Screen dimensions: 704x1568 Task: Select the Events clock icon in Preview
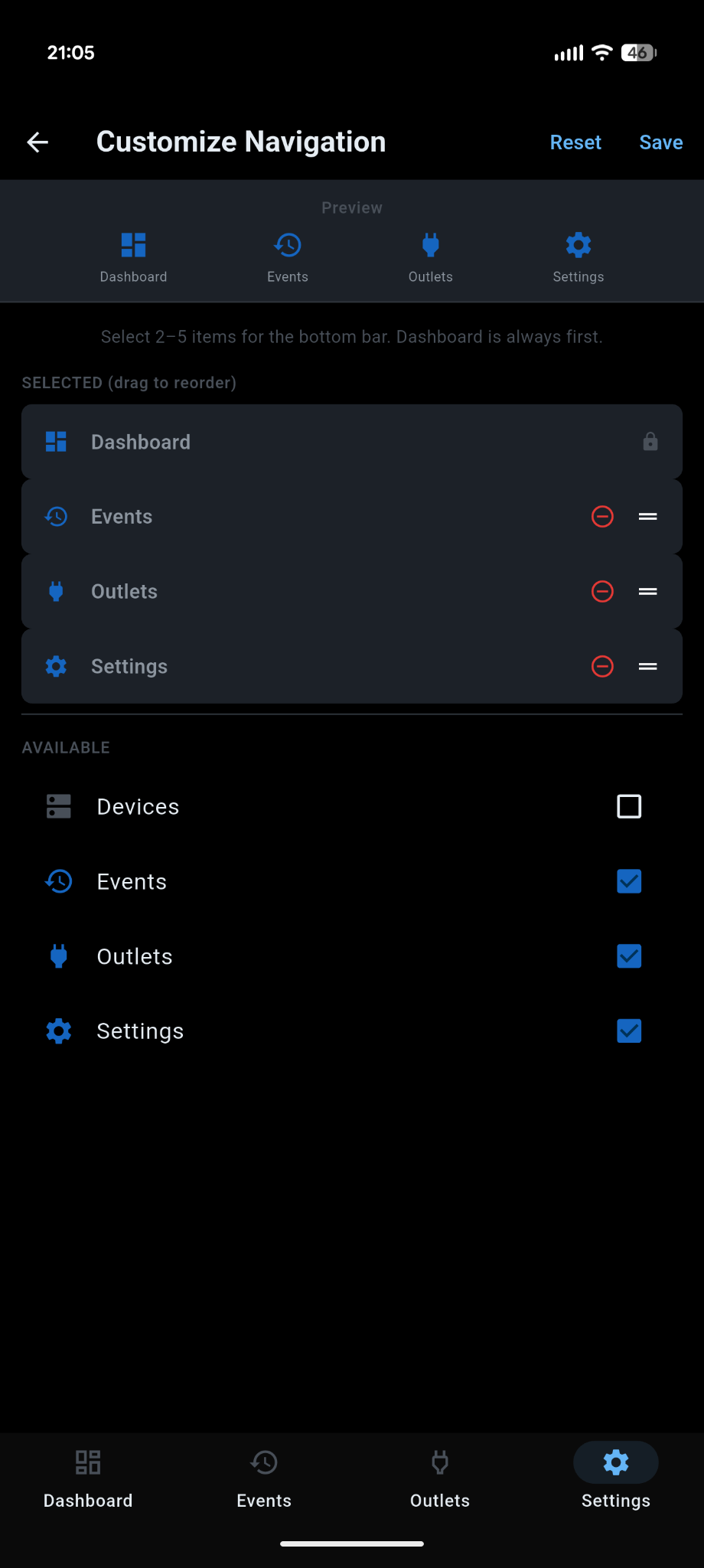click(288, 244)
